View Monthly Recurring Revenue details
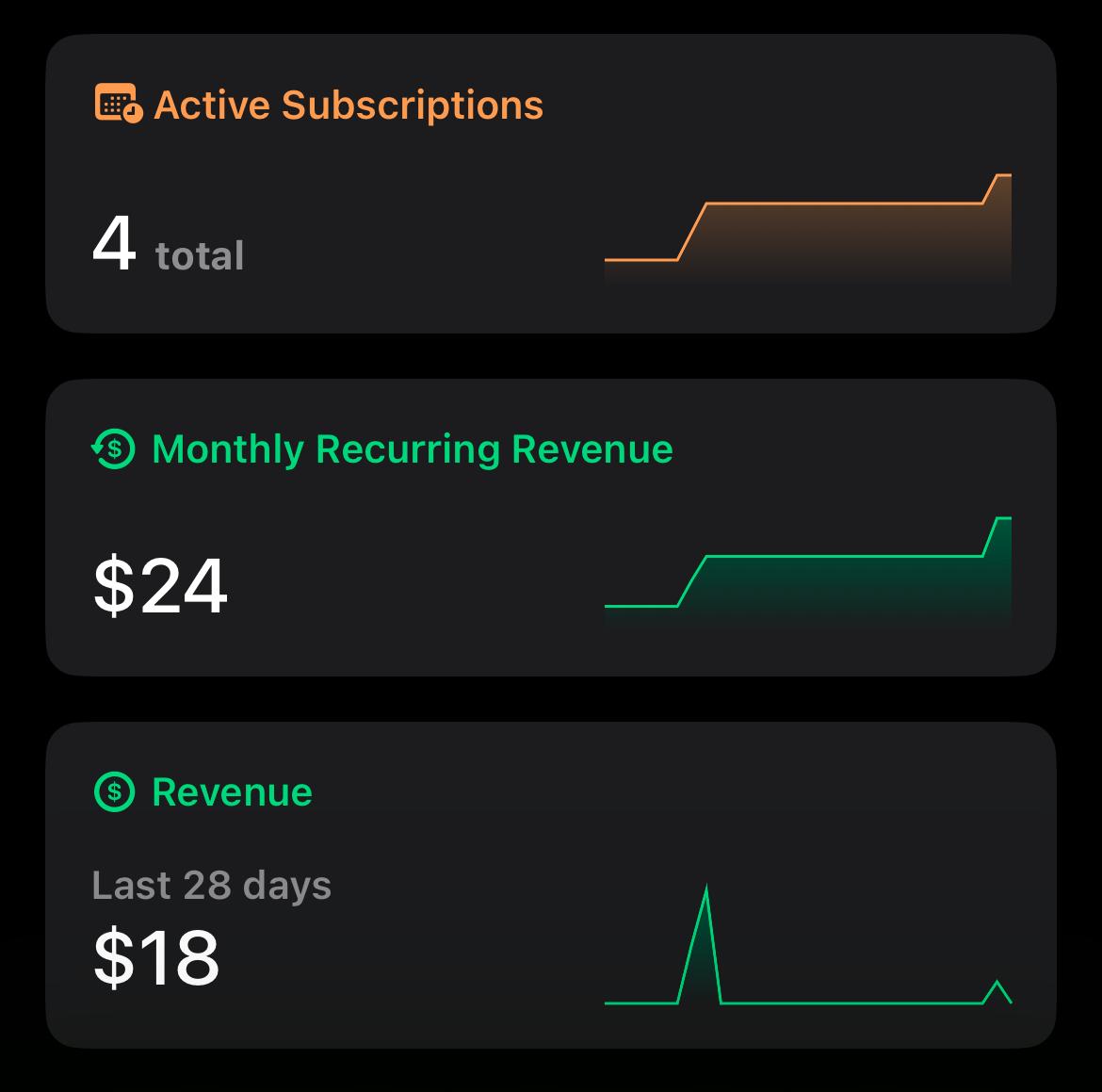Screen dimensions: 1102x1092 [550, 528]
